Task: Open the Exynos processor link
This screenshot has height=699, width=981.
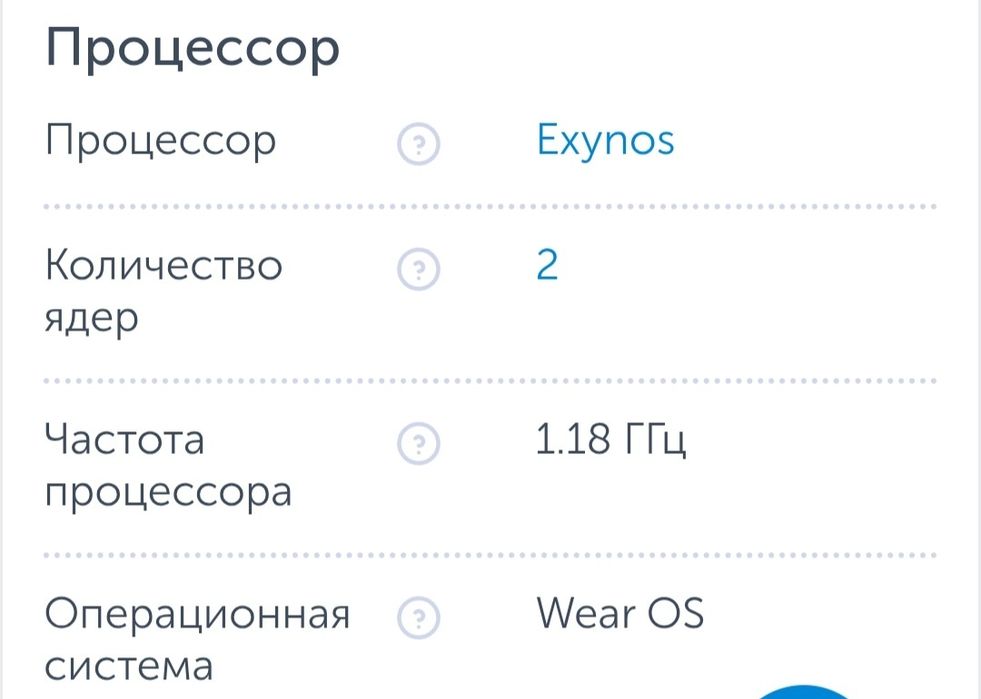Action: pyautogui.click(x=605, y=141)
